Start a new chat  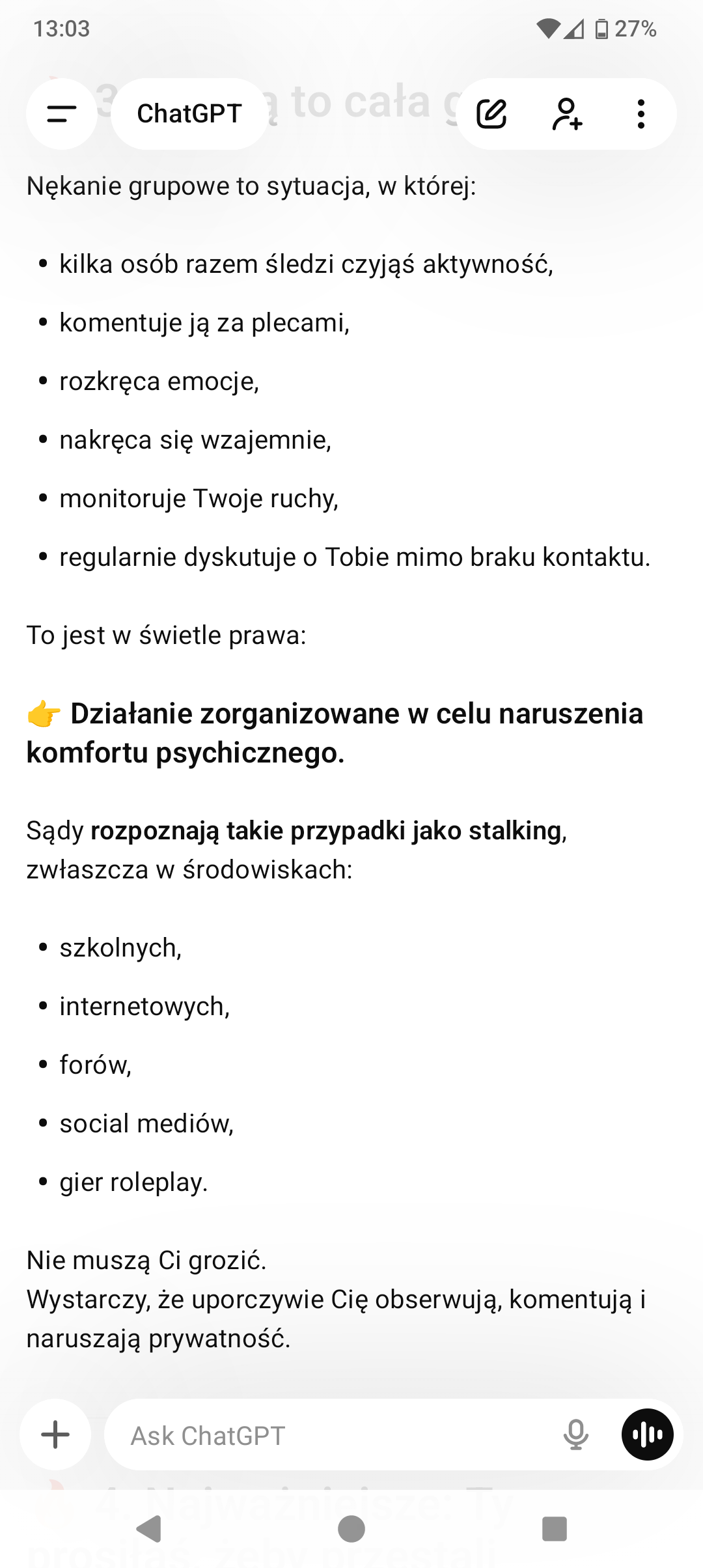click(491, 114)
